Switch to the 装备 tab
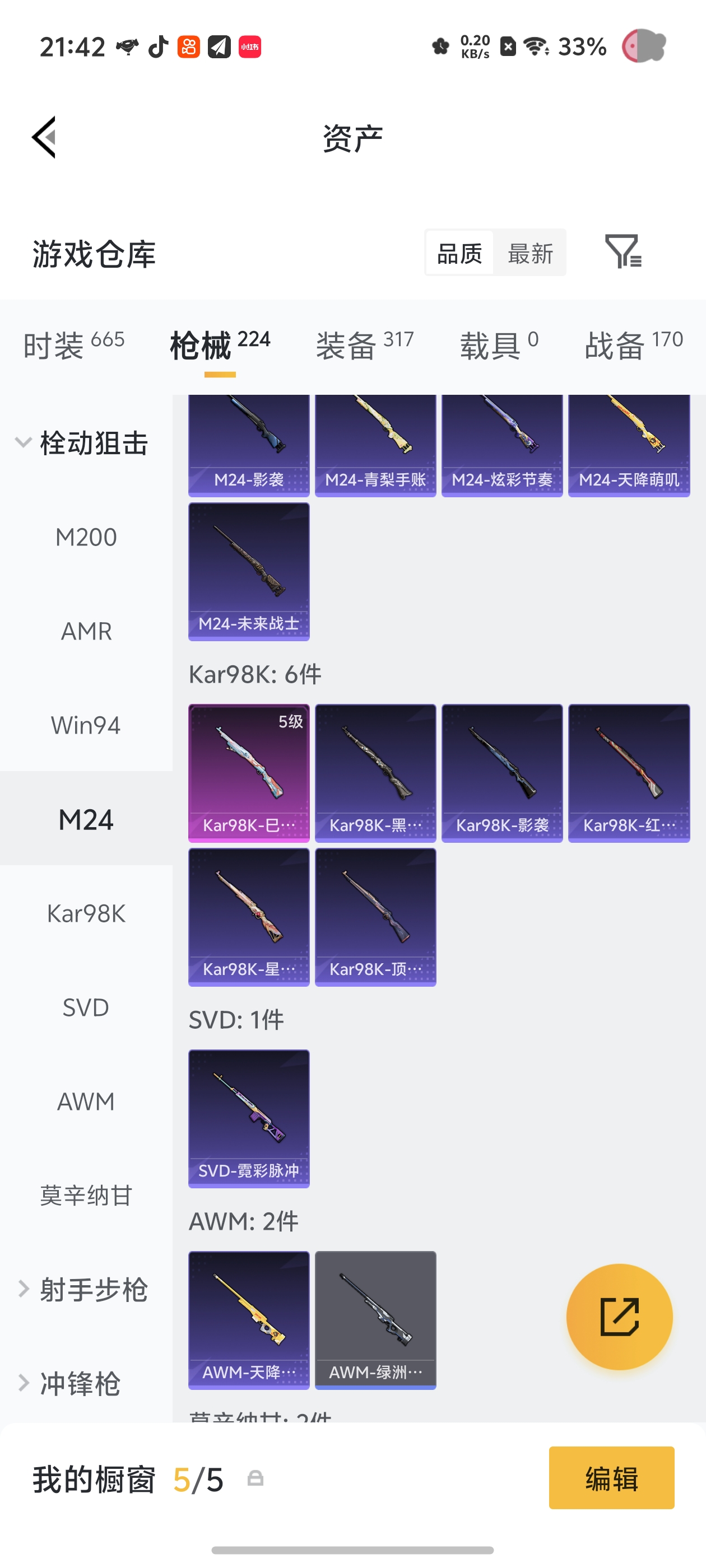This screenshot has height=1568, width=706. point(365,345)
